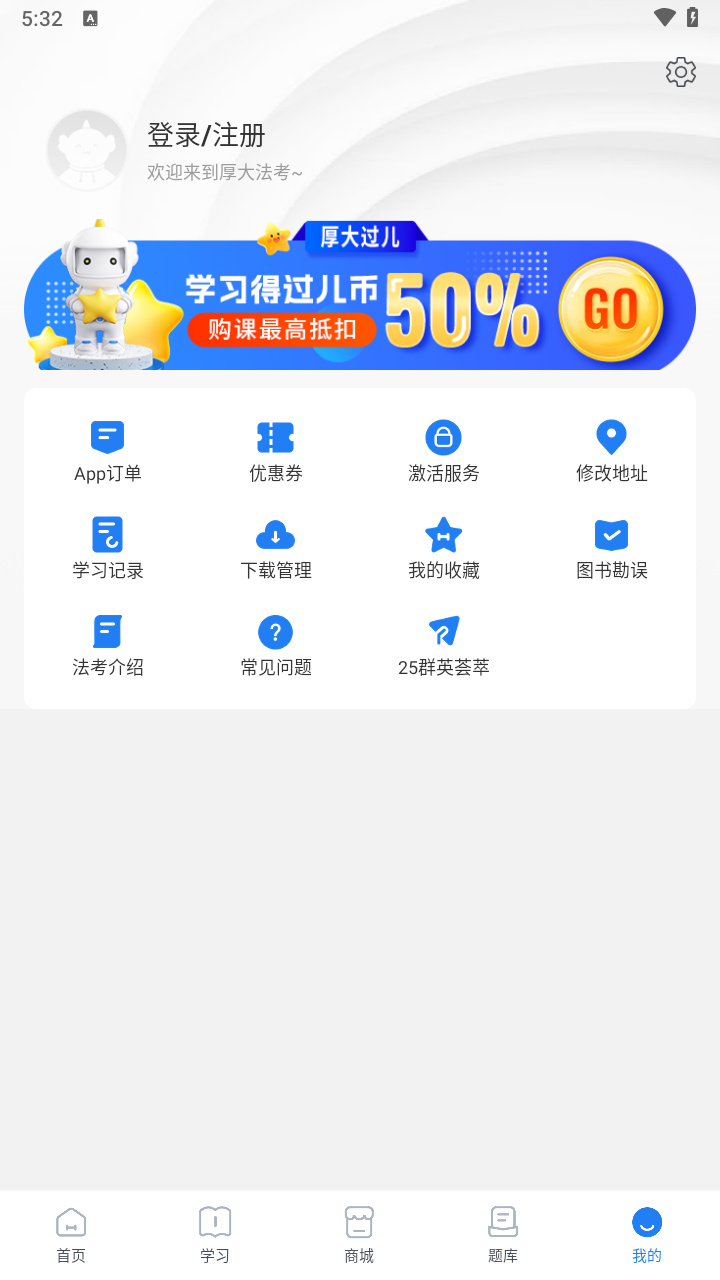The width and height of the screenshot is (720, 1280).
Task: Open 激活服务
Action: 444,452
